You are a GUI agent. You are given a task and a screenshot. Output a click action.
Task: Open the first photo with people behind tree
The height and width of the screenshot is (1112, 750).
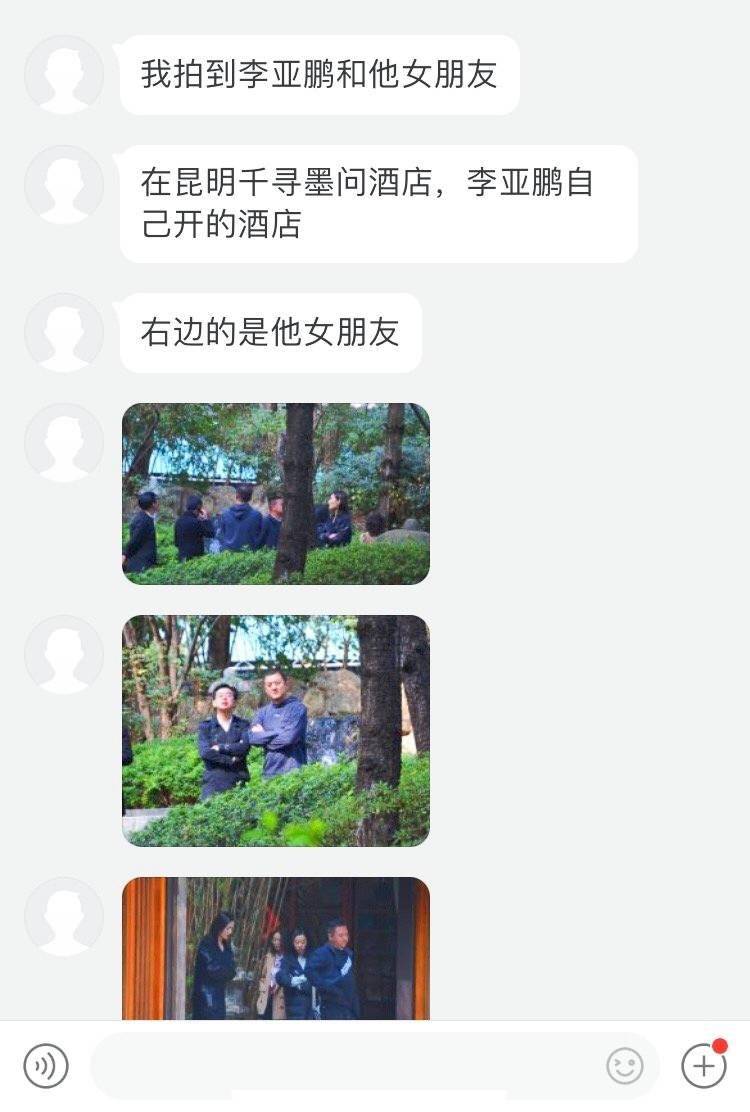click(x=276, y=494)
